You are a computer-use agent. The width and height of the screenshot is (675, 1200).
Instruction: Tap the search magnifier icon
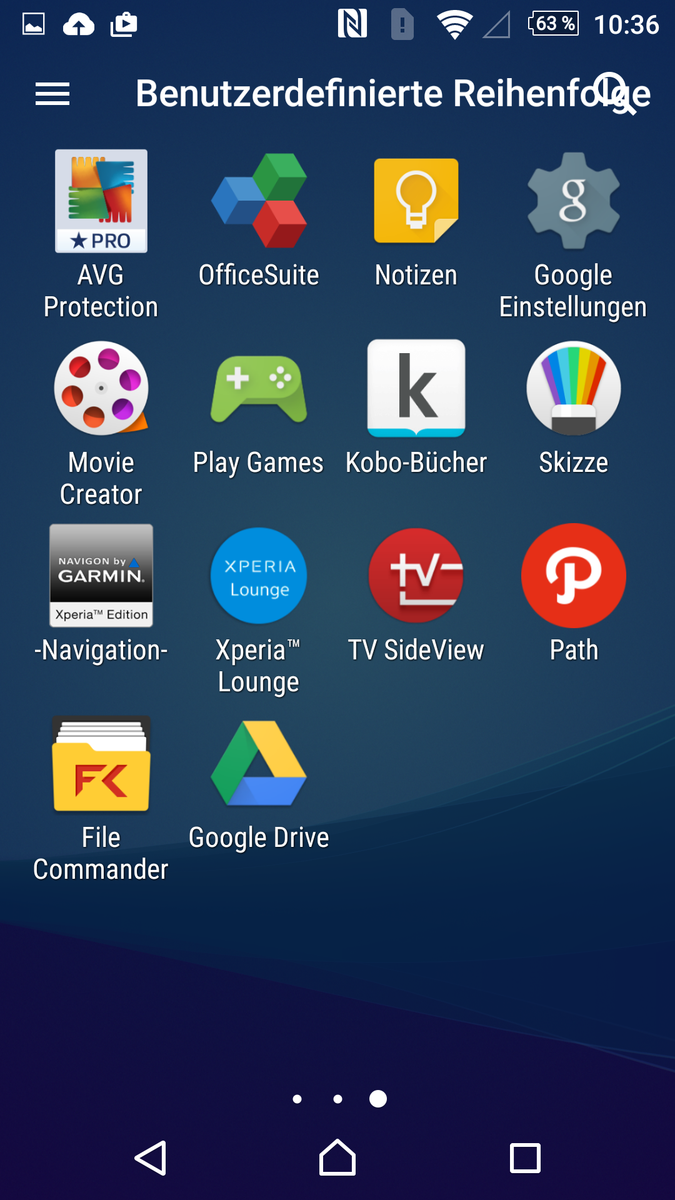coord(612,93)
